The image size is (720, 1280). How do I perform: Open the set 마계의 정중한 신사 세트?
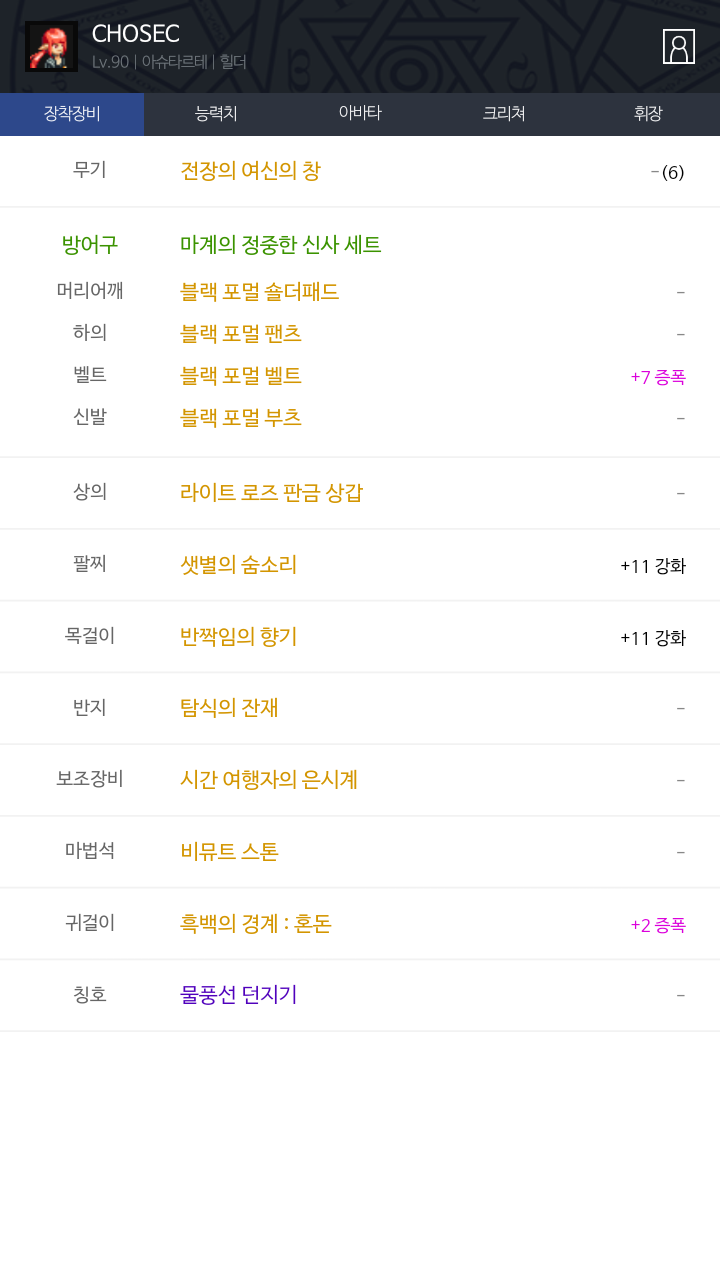point(280,245)
